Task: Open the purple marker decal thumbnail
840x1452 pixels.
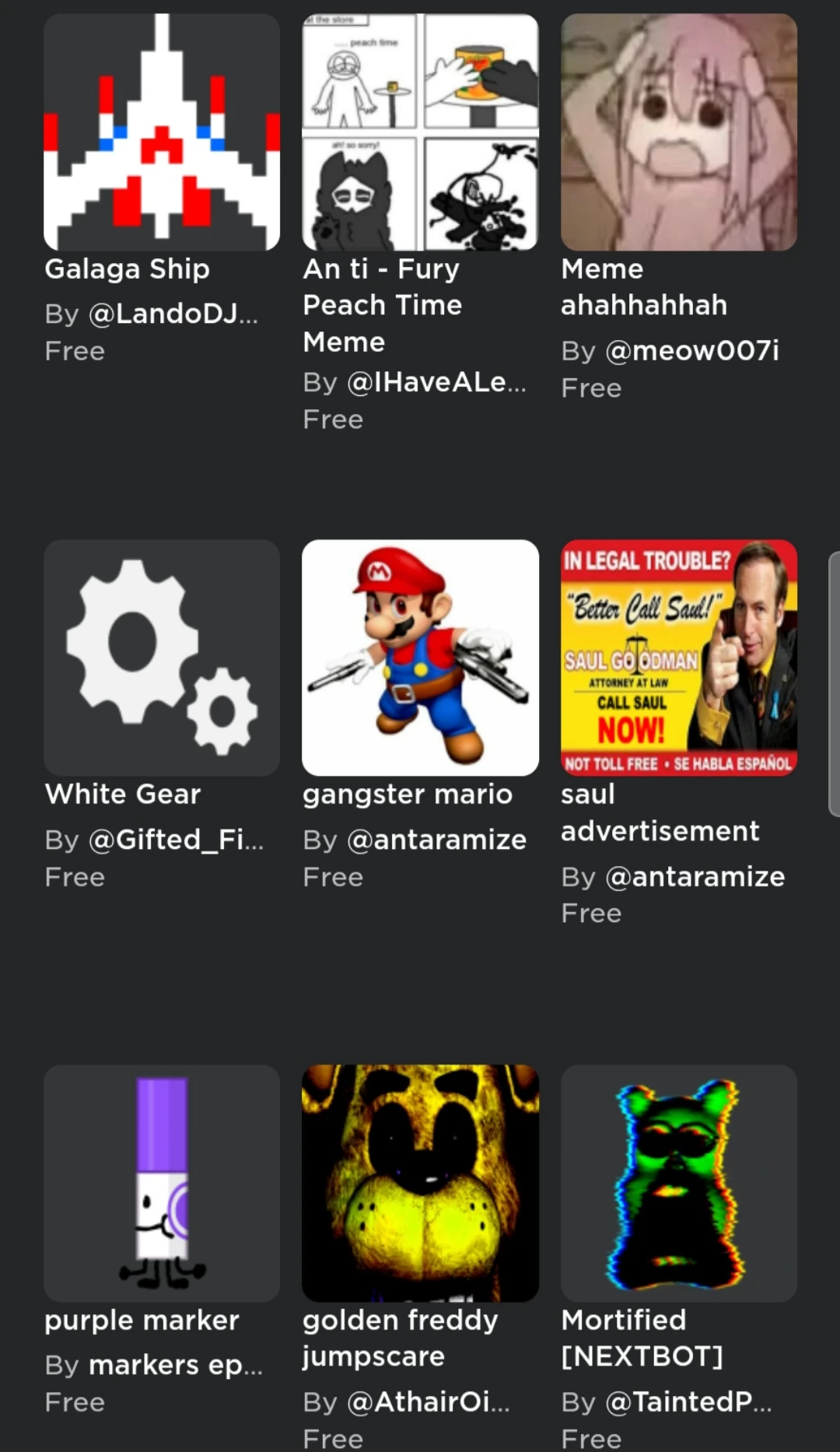Action: [161, 1182]
